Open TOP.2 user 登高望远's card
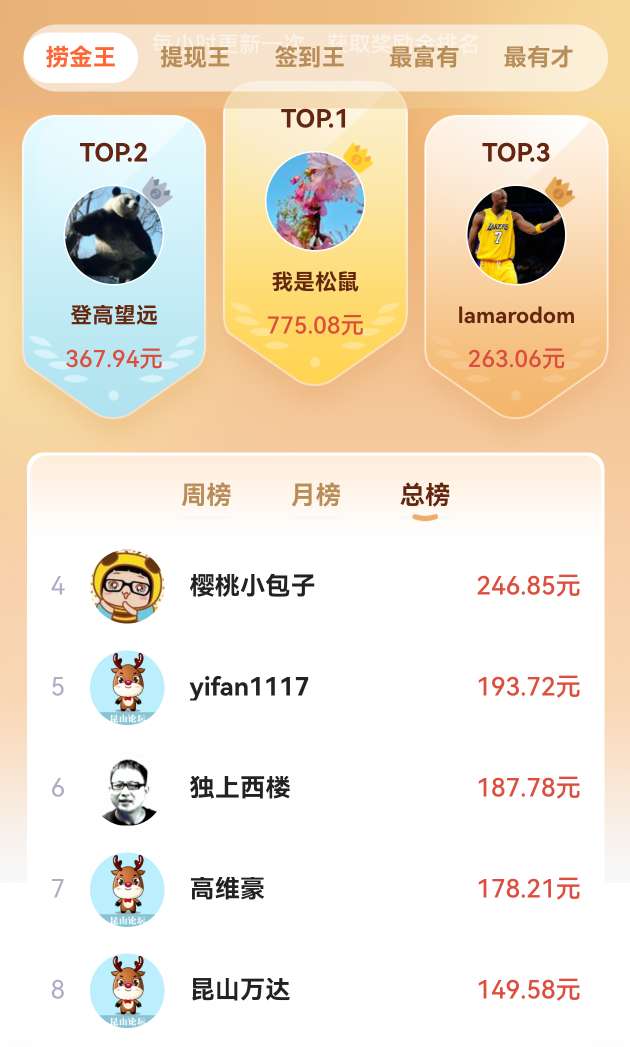The image size is (630, 1047). pos(114,260)
